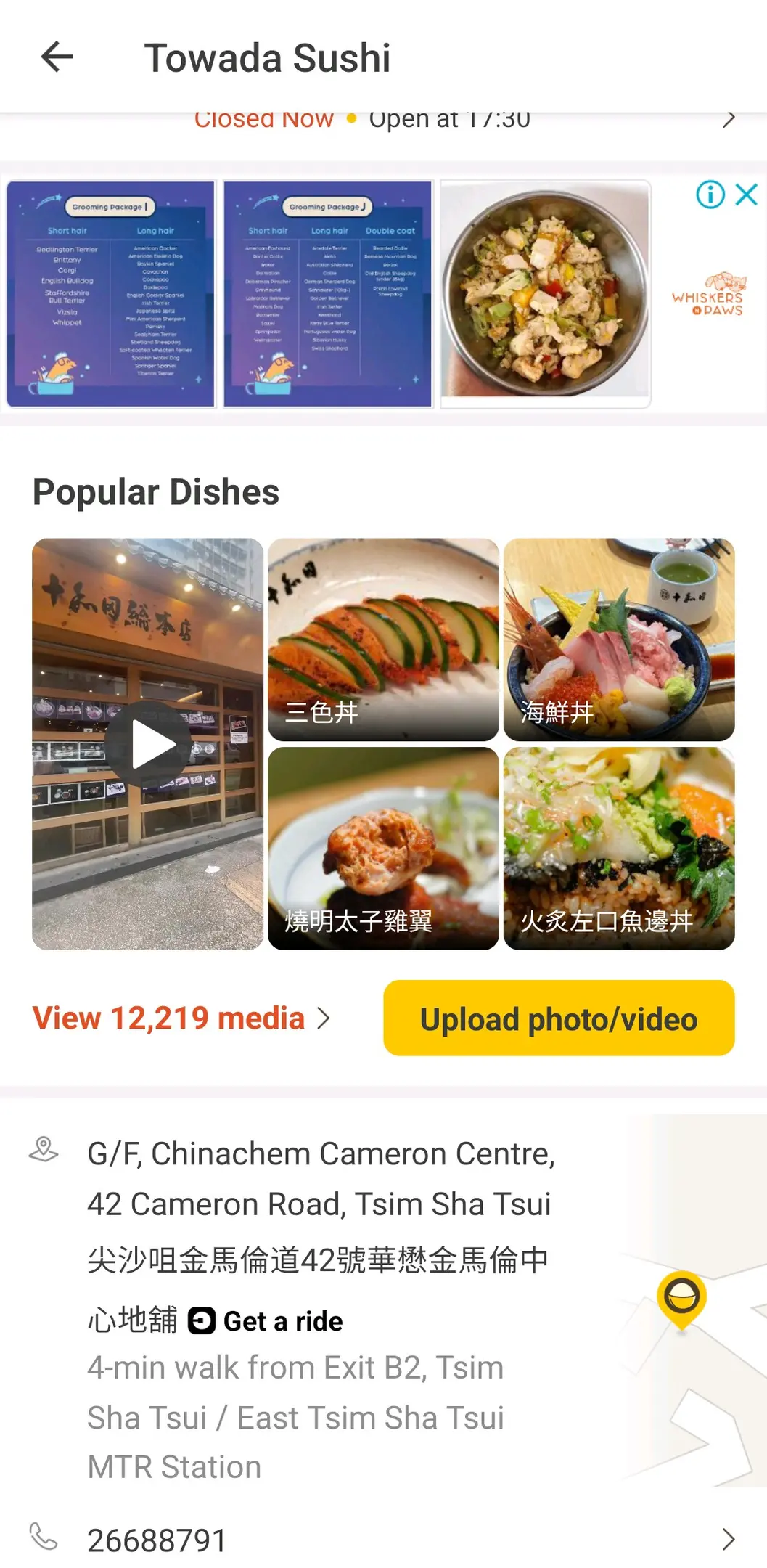This screenshot has width=767, height=1568.
Task: Go back from Towada Sushi page
Action: [57, 57]
